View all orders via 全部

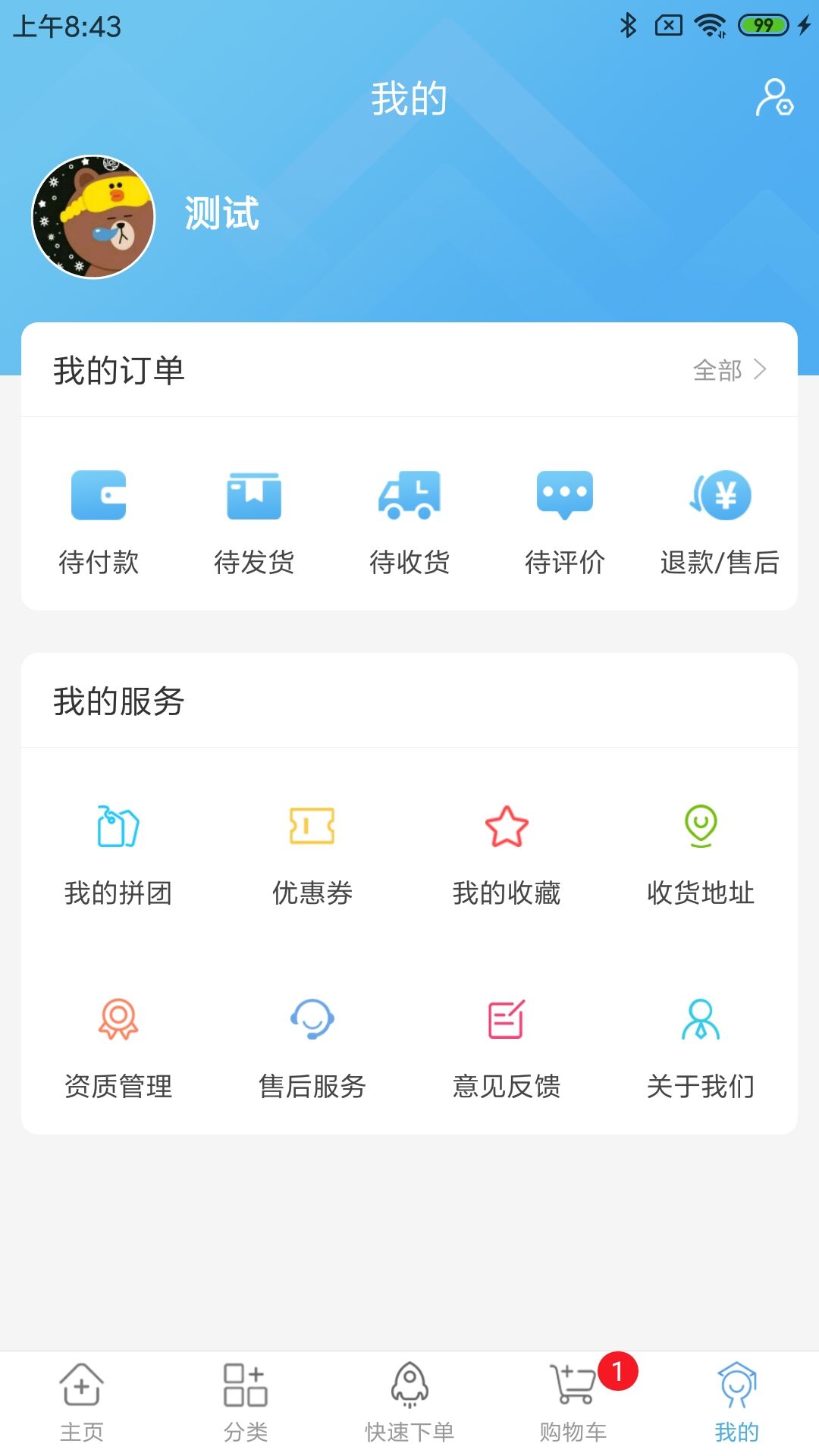[730, 370]
